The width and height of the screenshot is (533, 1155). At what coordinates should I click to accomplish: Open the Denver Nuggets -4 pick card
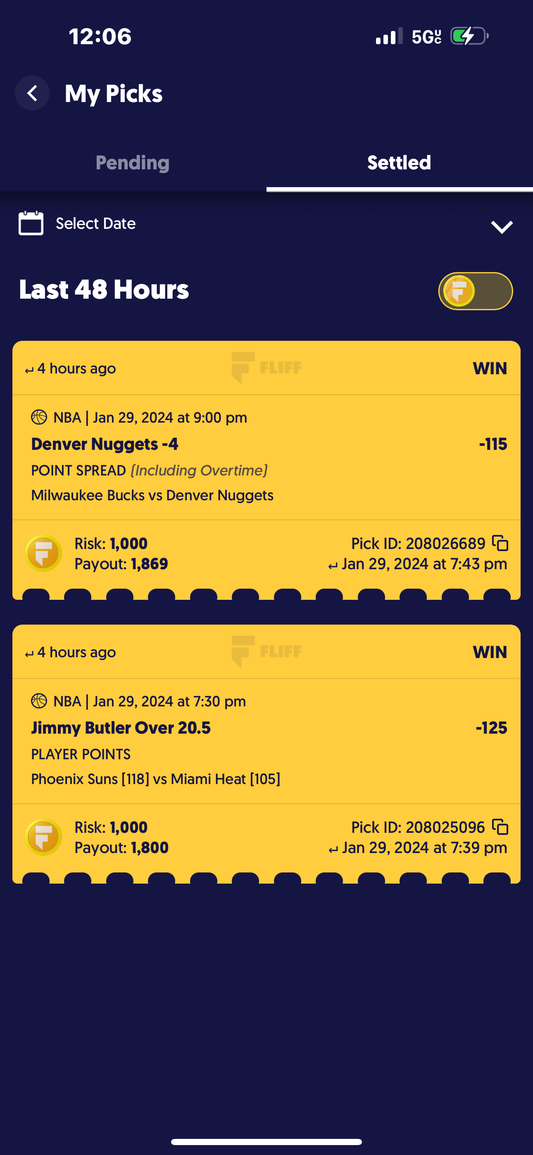266,470
